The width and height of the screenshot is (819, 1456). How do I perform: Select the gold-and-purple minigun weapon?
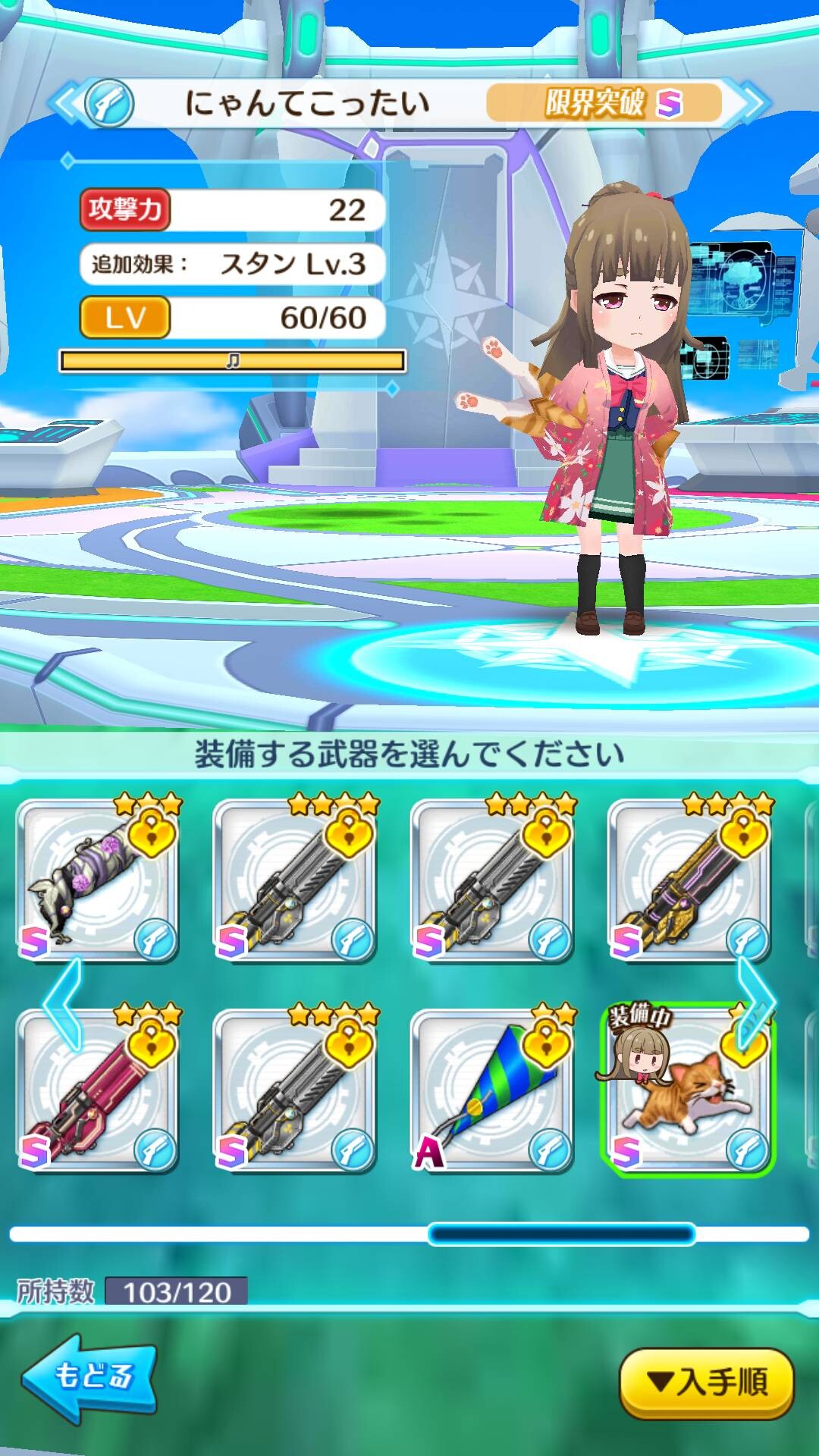(x=690, y=880)
